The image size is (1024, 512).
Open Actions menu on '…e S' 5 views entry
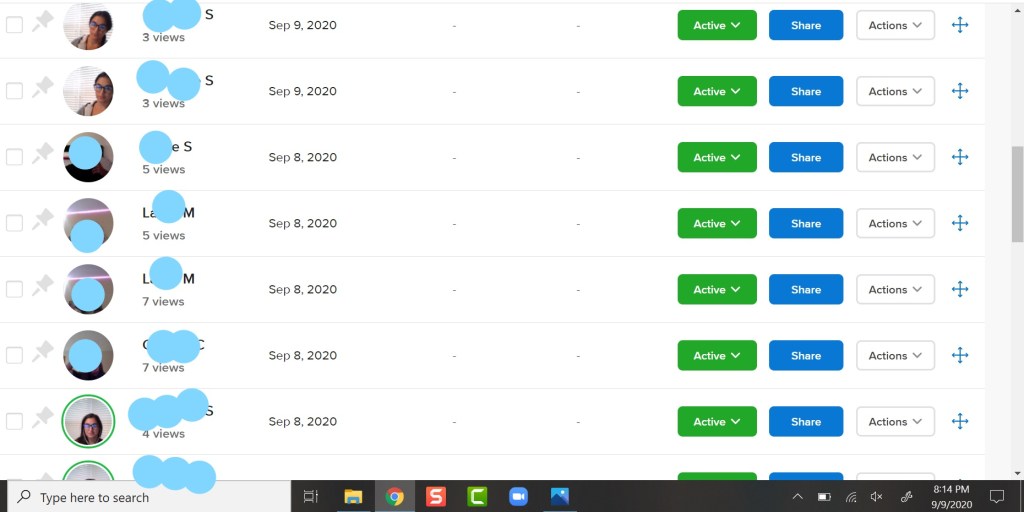click(894, 157)
